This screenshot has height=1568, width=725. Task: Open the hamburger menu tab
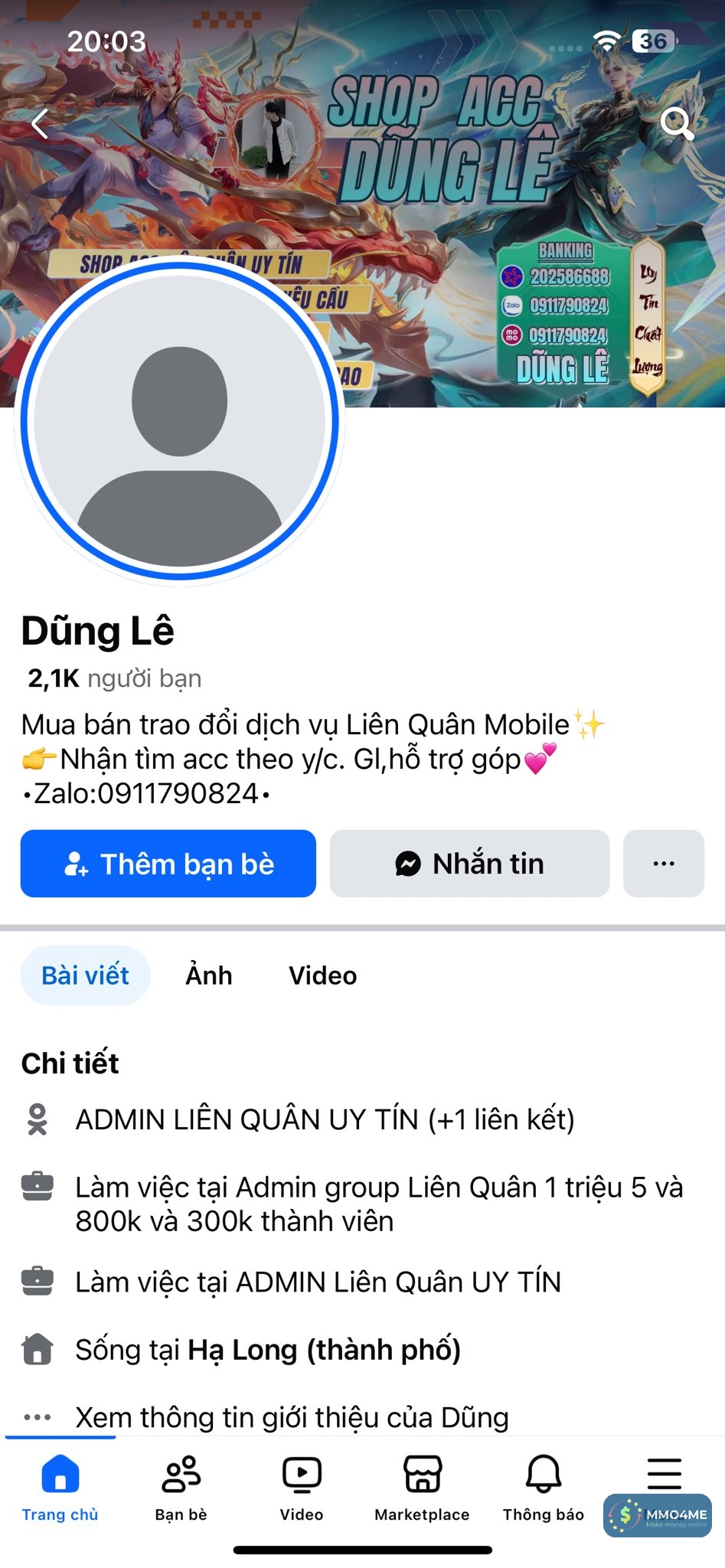[664, 1474]
